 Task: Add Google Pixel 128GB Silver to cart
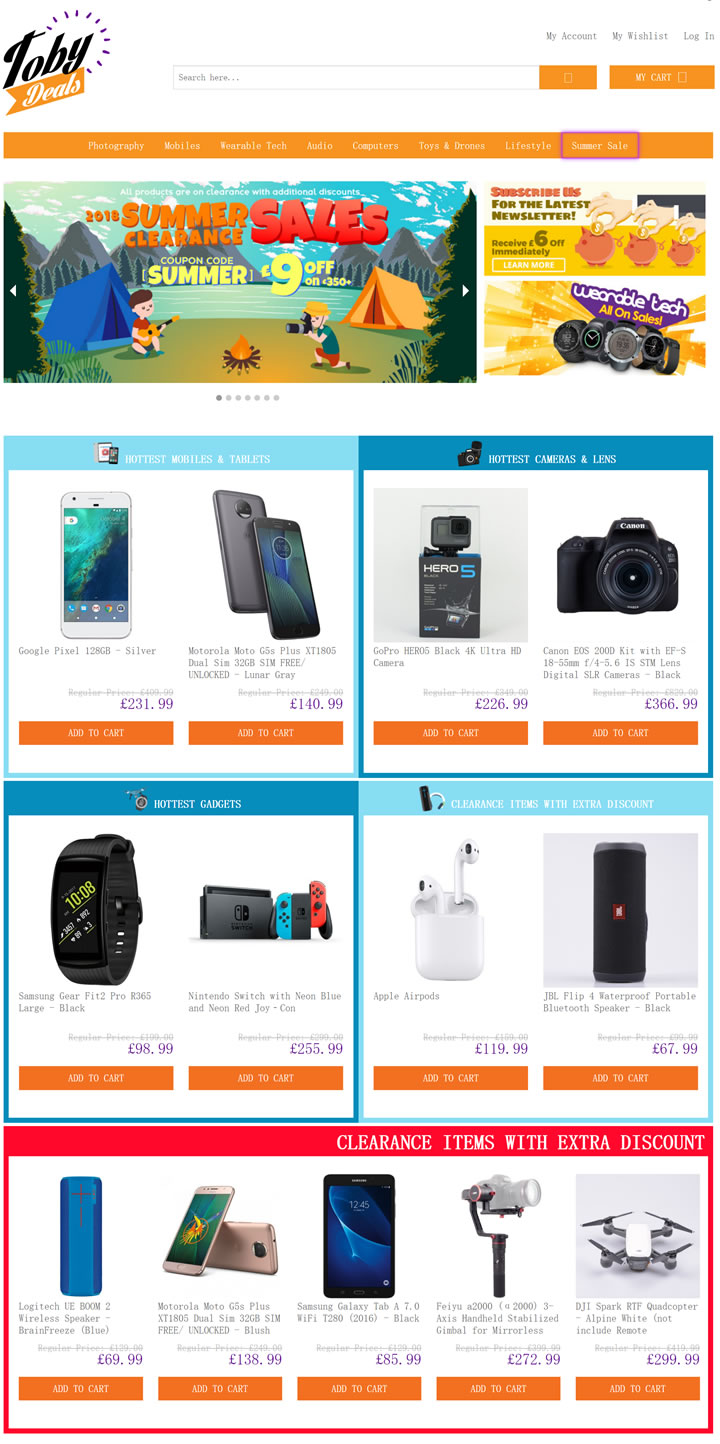[x=96, y=733]
